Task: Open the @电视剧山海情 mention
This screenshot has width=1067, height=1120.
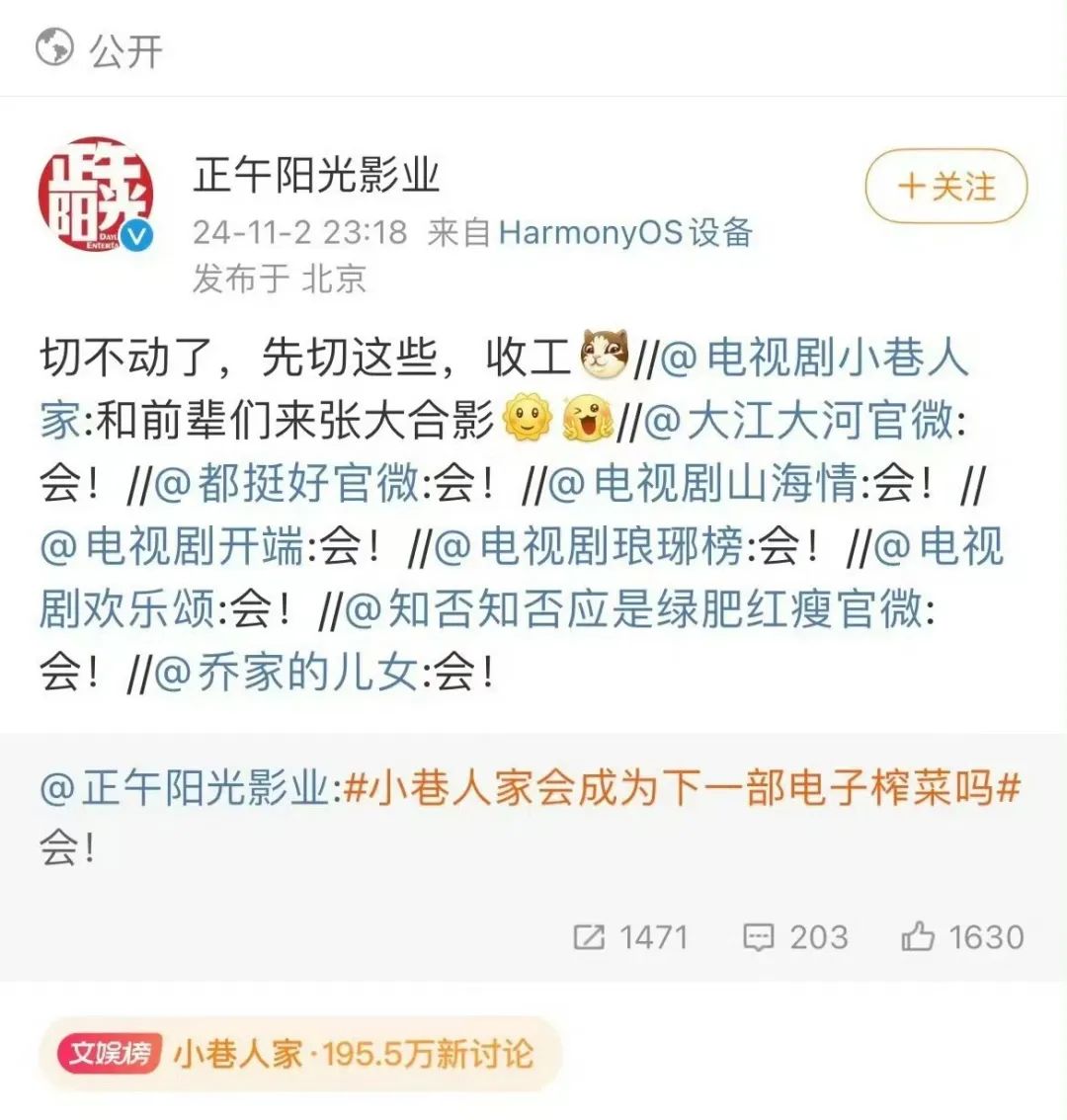Action: pyautogui.click(x=701, y=483)
